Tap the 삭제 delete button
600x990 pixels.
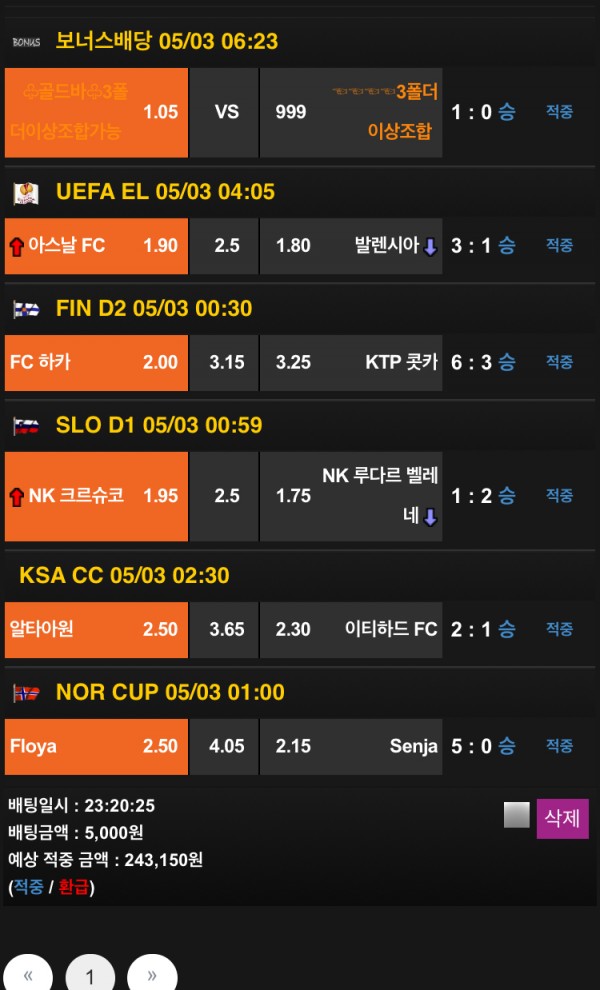562,818
